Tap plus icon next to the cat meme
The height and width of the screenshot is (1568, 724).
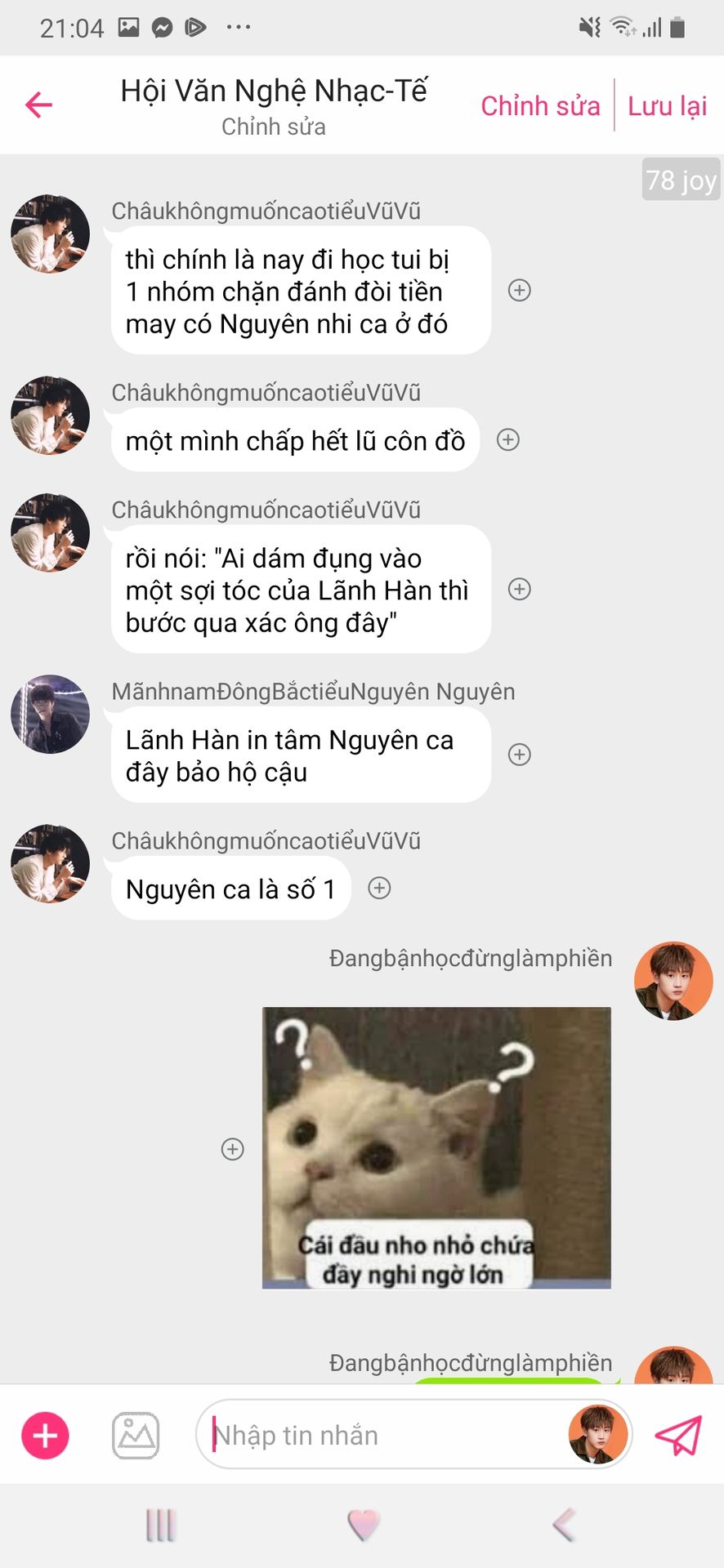pyautogui.click(x=233, y=1149)
